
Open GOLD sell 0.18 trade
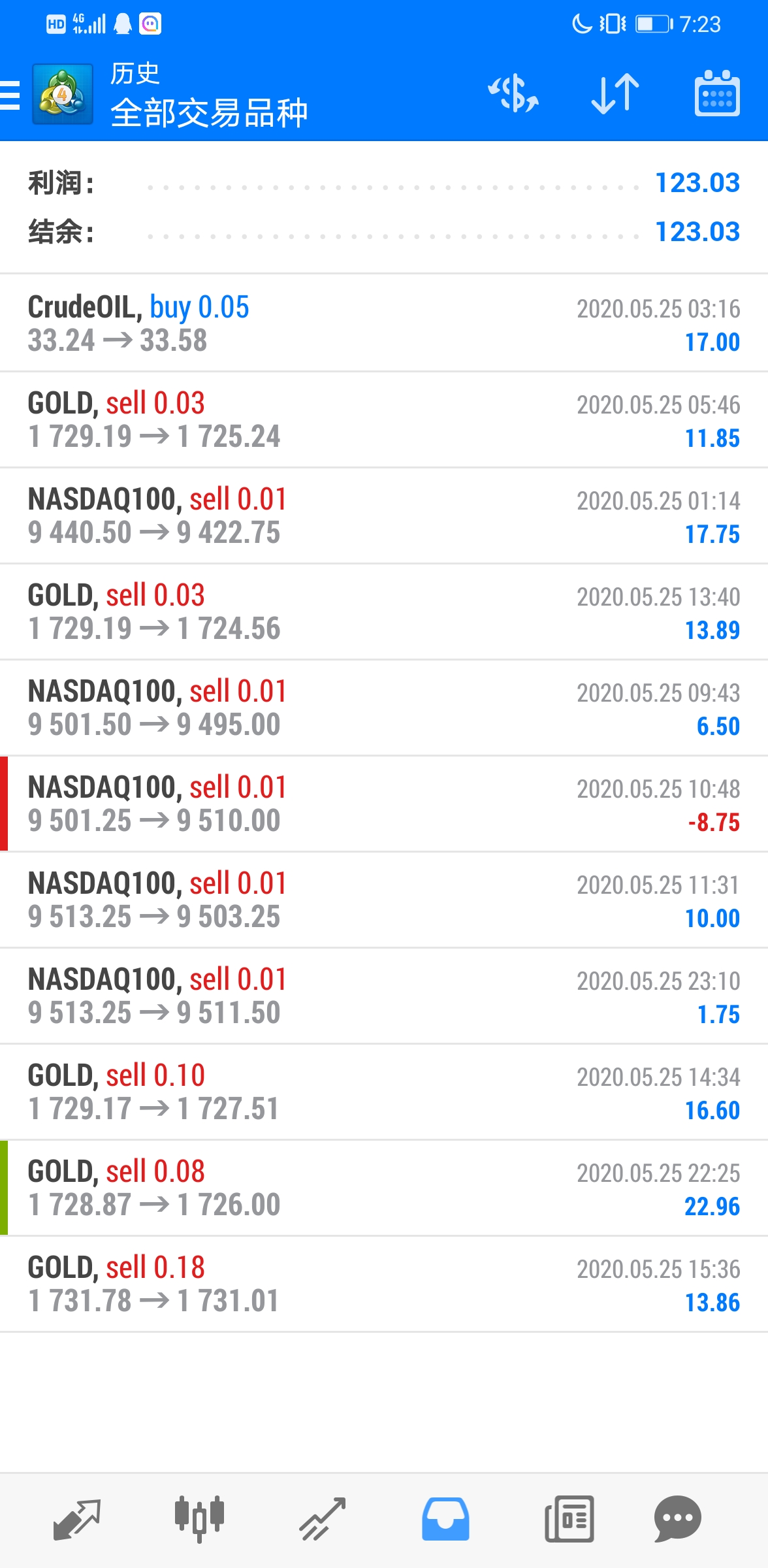(x=384, y=1284)
